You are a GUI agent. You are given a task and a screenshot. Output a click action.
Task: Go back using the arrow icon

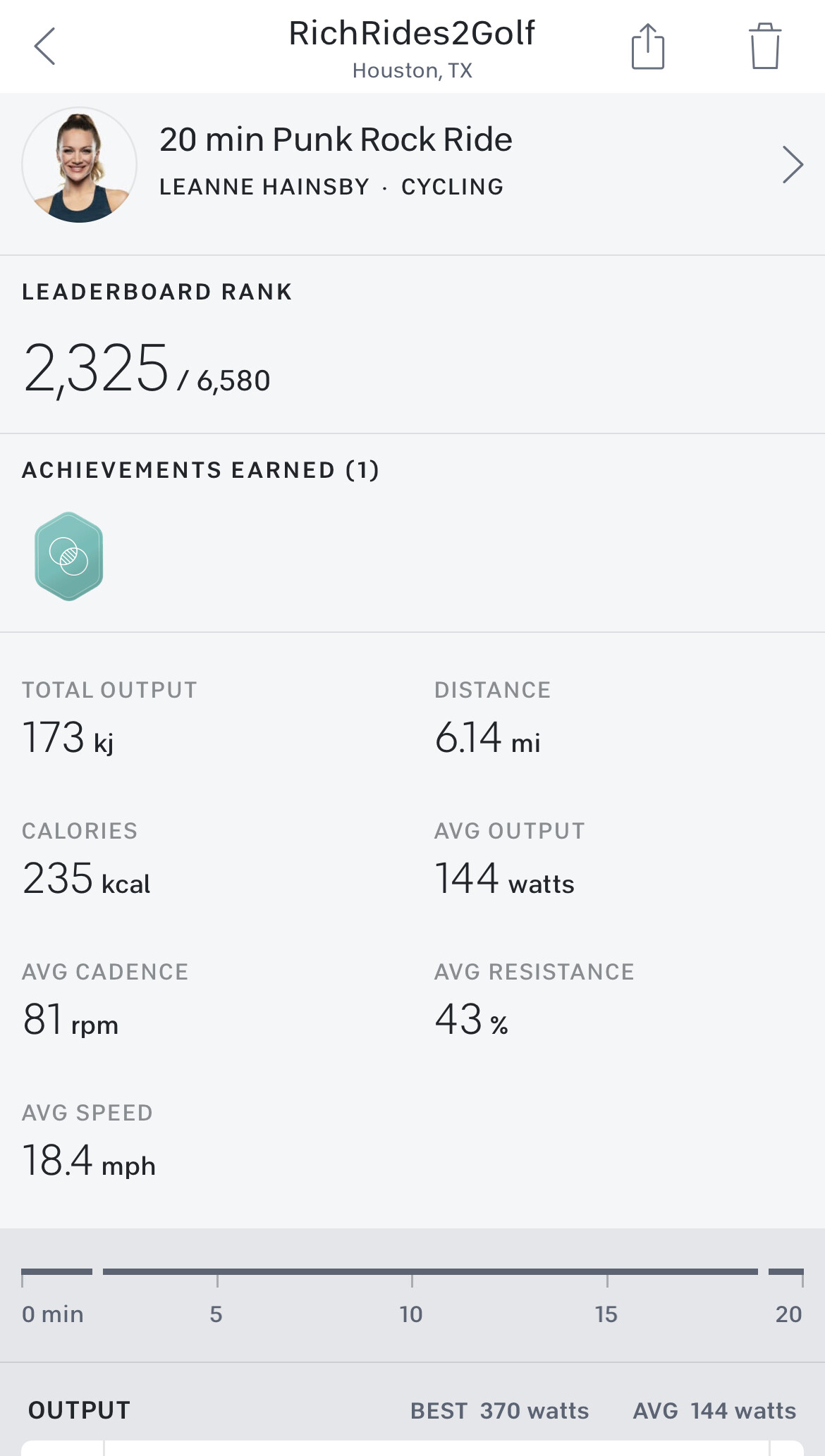(x=44, y=47)
